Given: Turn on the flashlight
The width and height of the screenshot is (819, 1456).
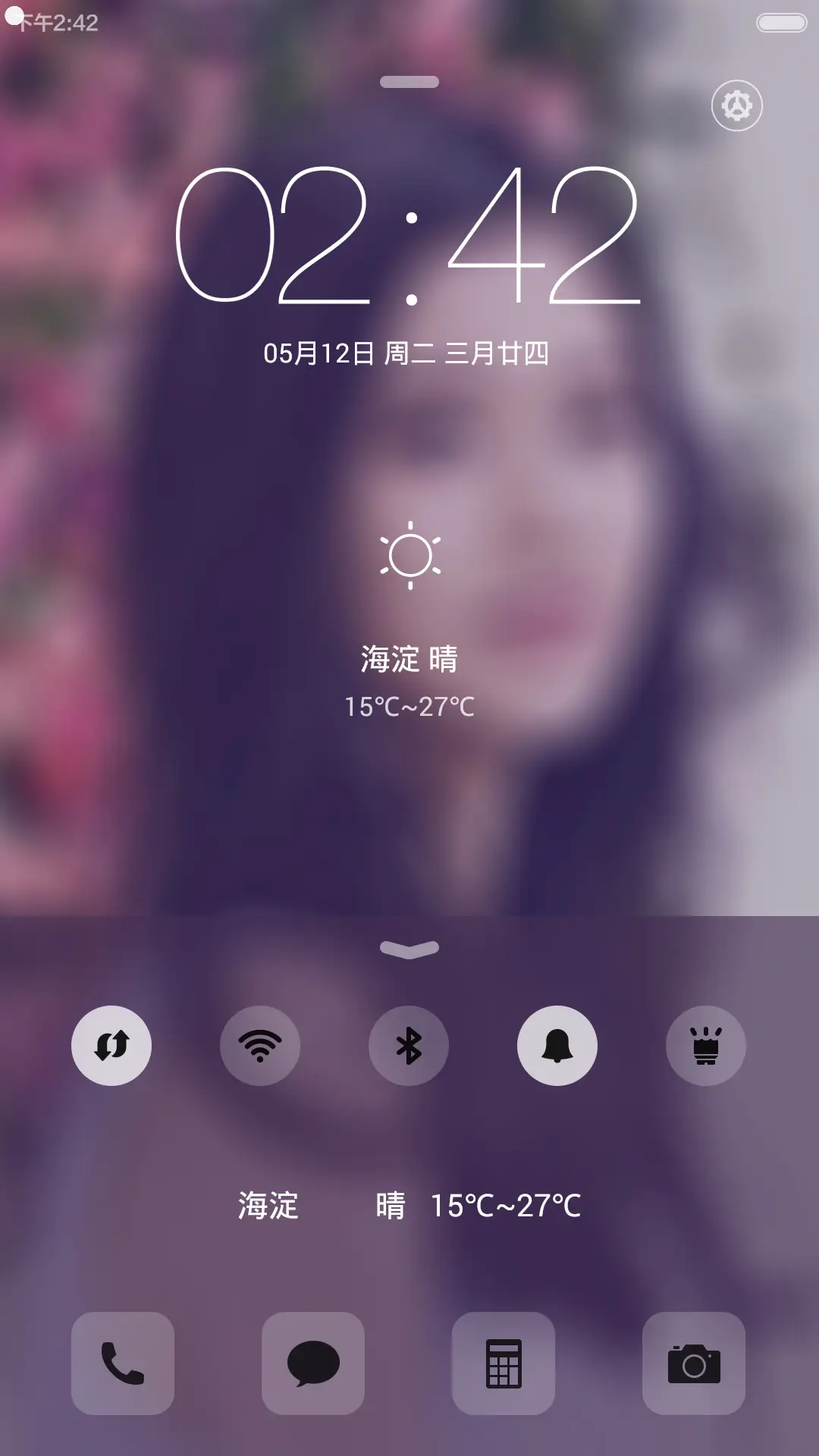Looking at the screenshot, I should click(x=706, y=1045).
